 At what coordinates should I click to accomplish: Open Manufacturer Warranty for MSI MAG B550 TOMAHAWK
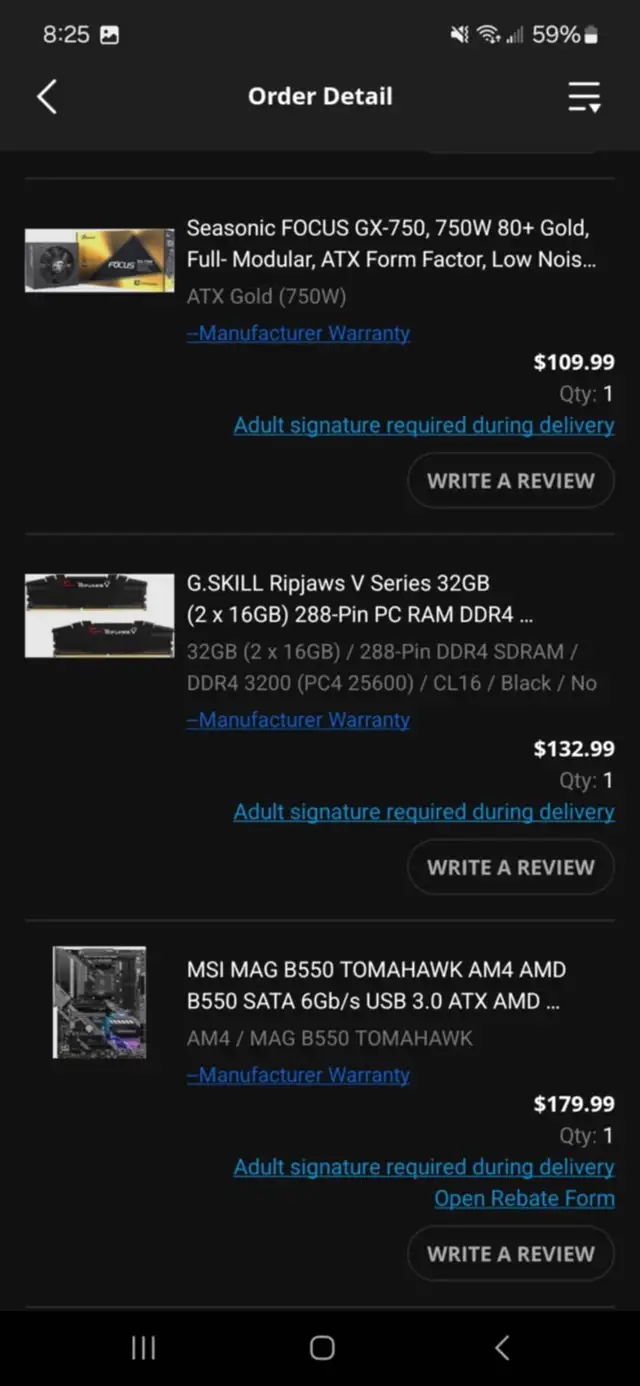[x=298, y=1075]
